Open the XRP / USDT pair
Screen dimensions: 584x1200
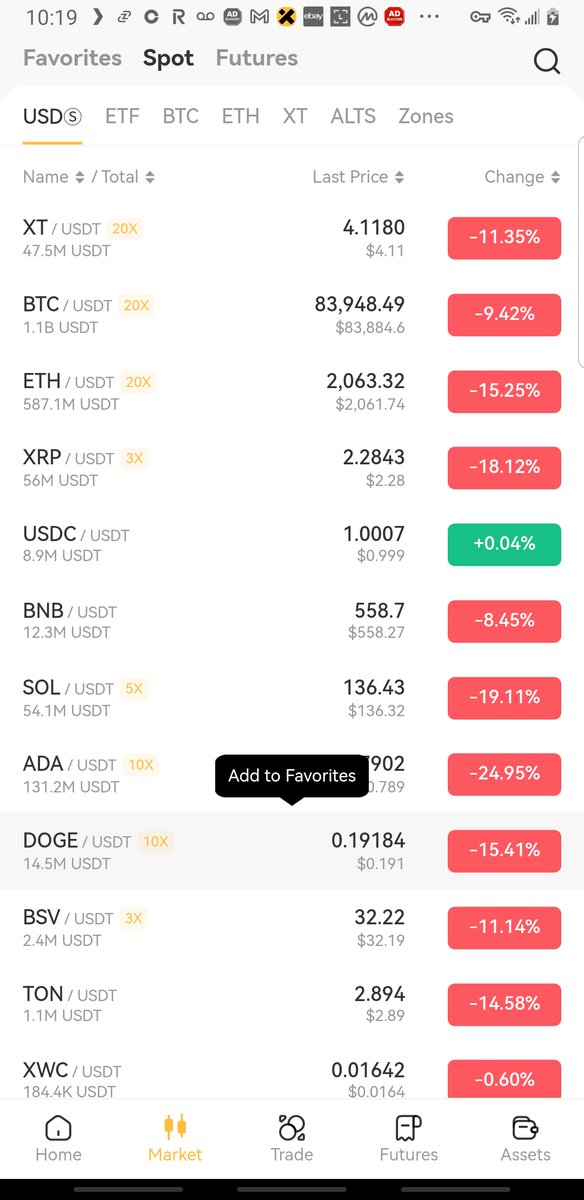292,467
